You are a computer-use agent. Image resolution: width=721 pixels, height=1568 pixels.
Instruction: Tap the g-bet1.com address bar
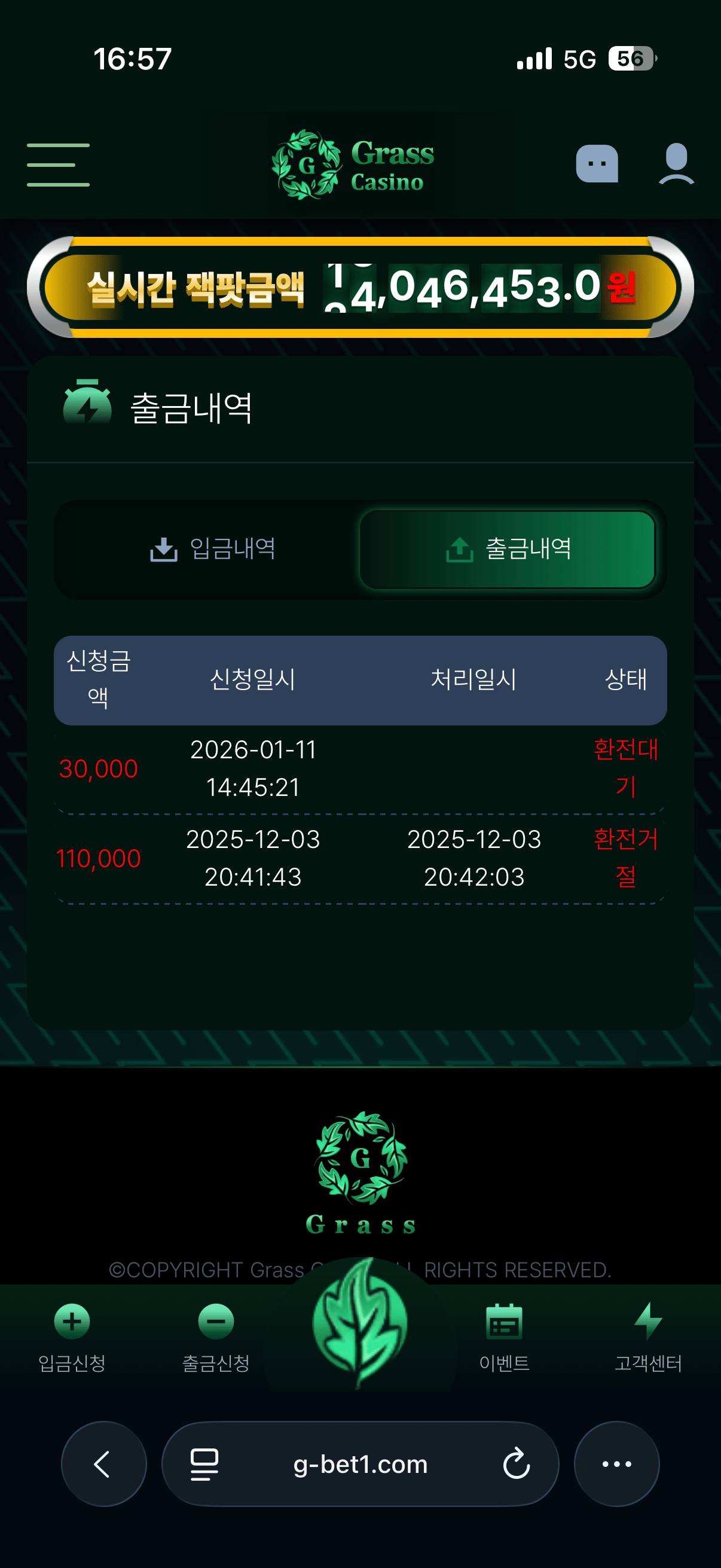click(360, 1464)
